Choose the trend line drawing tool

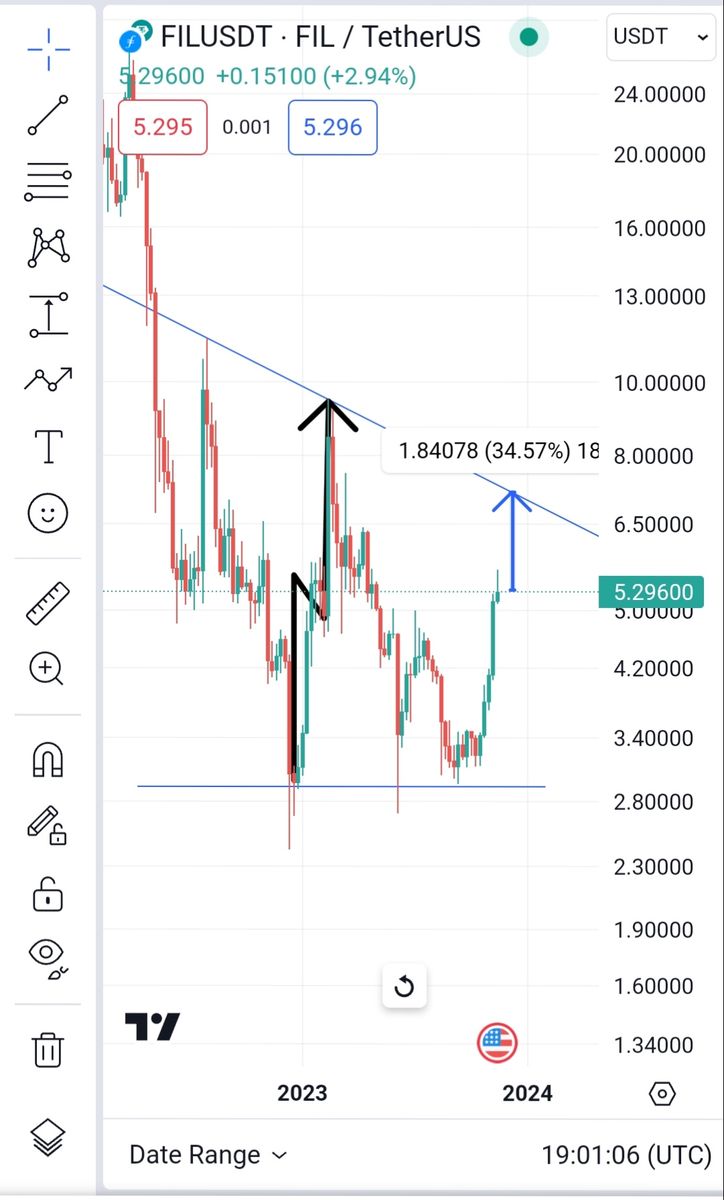pyautogui.click(x=48, y=115)
